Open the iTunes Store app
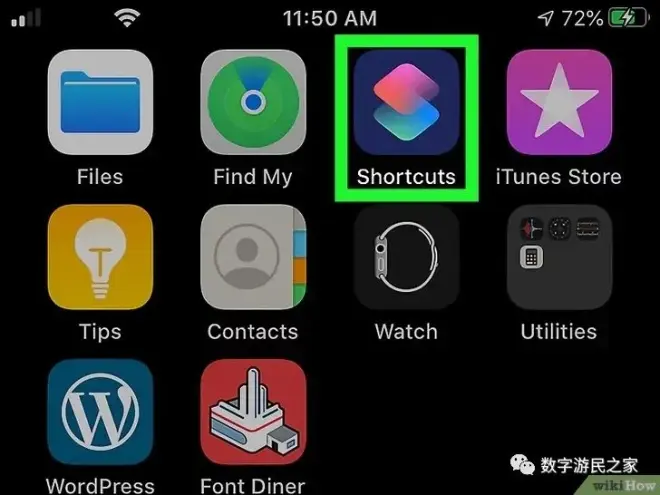The image size is (660, 495). click(559, 104)
